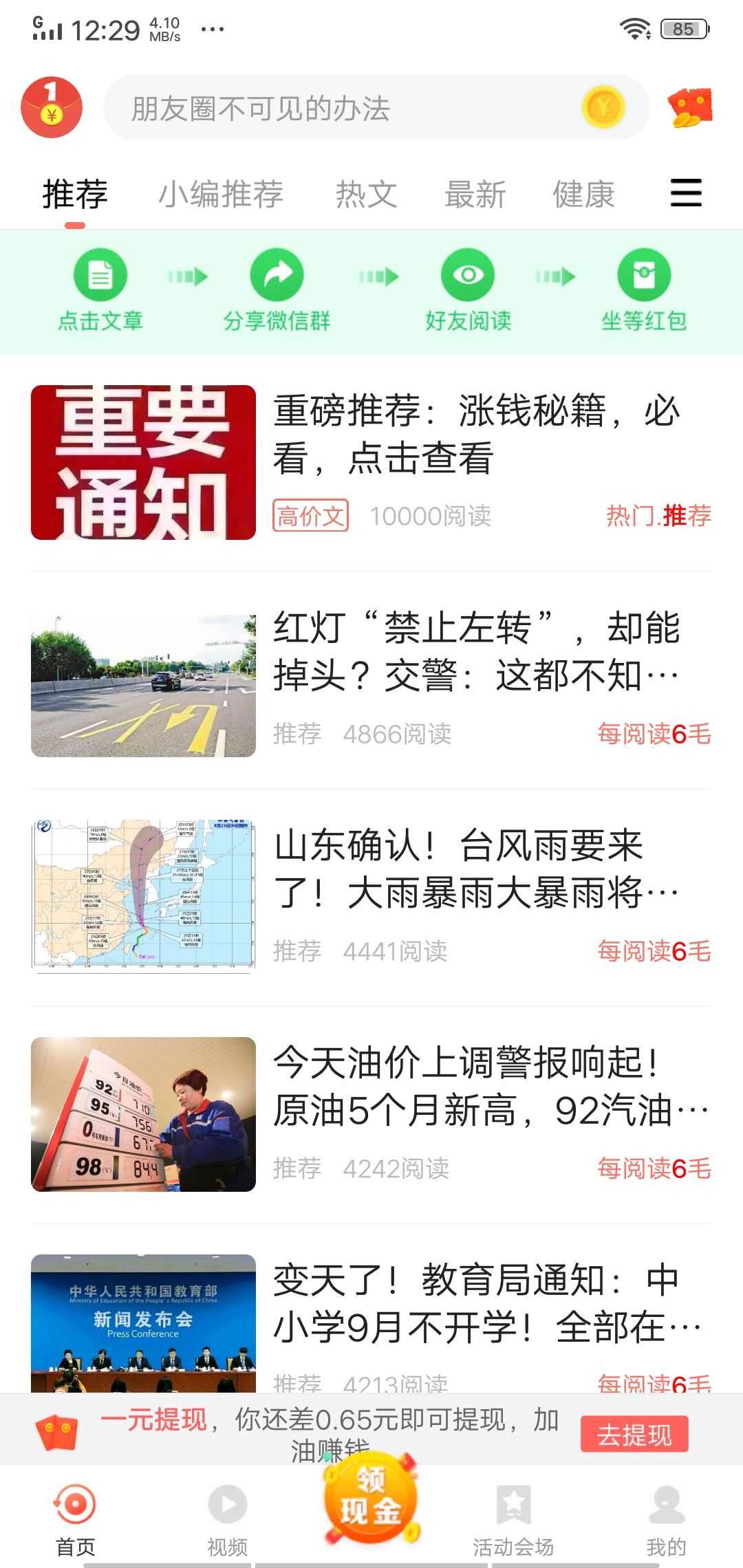Click the 好友阅读 eye icon
The image size is (743, 1568).
coord(468,274)
